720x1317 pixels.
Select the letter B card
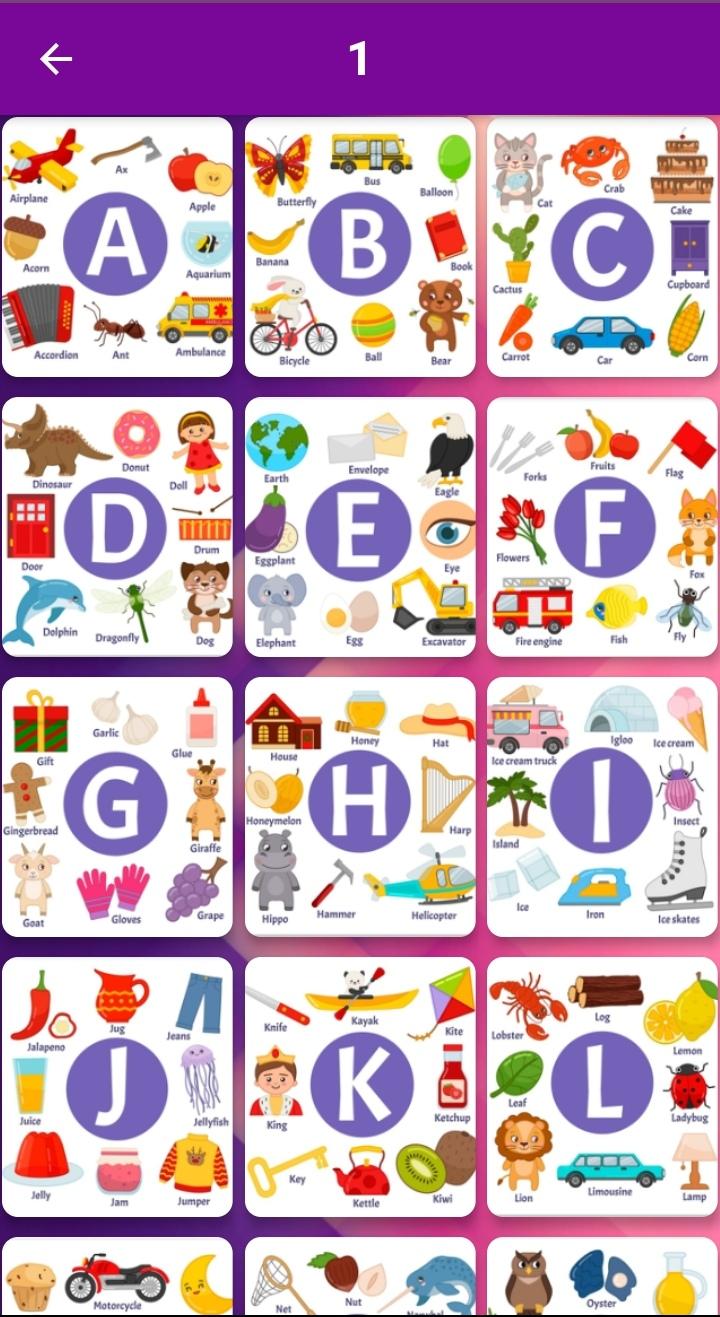360,246
